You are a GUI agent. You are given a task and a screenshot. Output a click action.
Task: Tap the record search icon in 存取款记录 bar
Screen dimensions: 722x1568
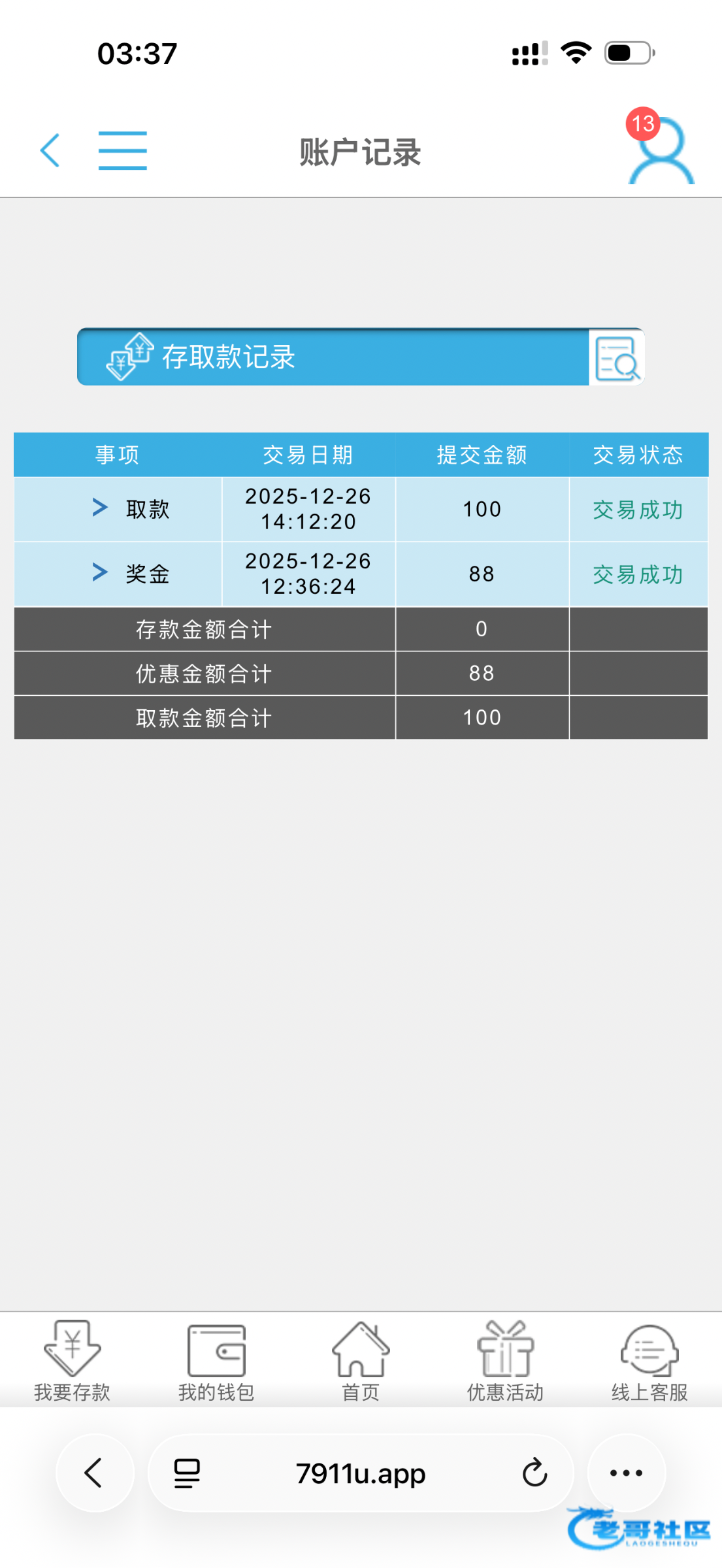[x=617, y=357]
